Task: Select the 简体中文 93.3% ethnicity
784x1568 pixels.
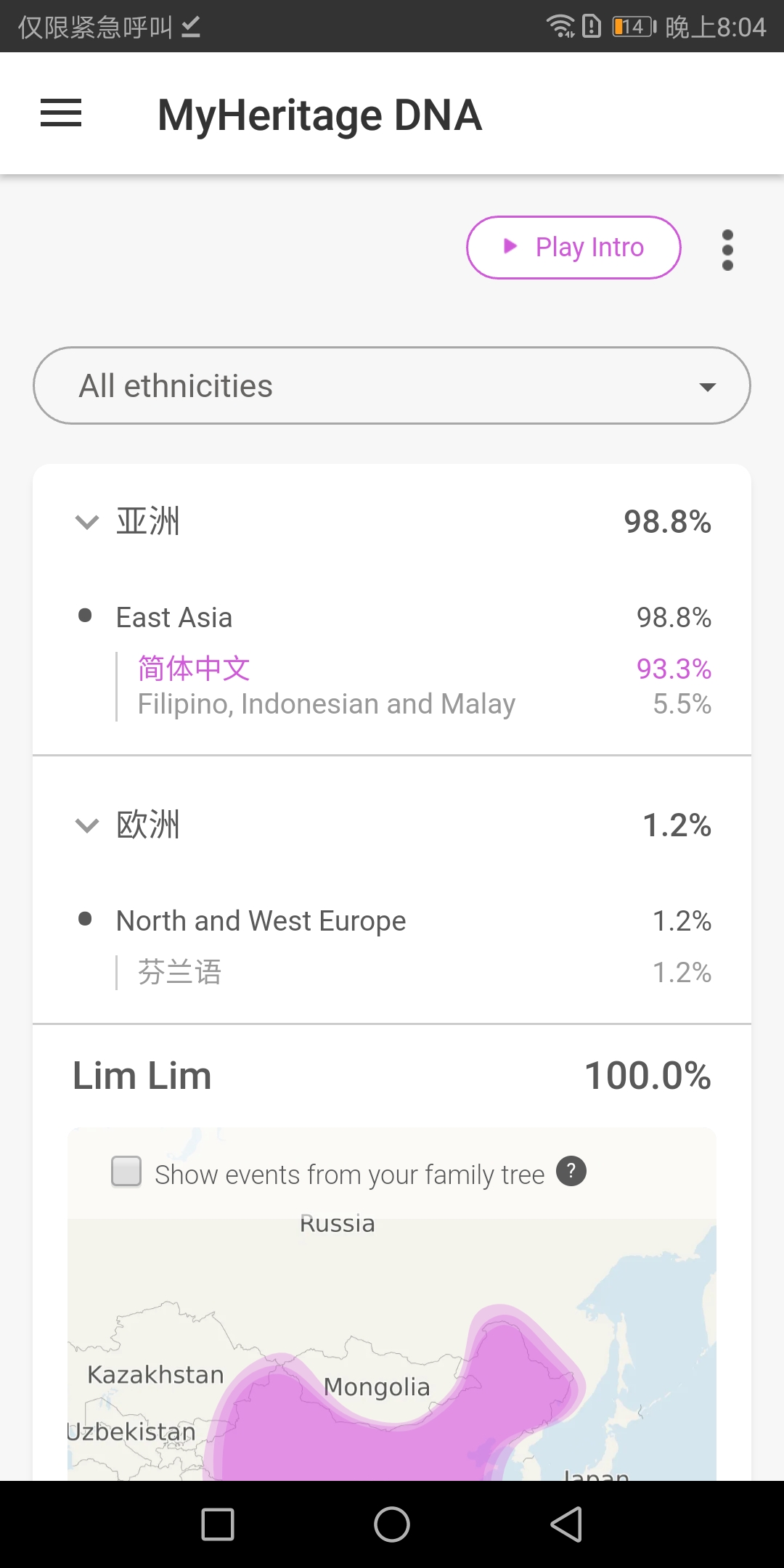Action: point(424,669)
